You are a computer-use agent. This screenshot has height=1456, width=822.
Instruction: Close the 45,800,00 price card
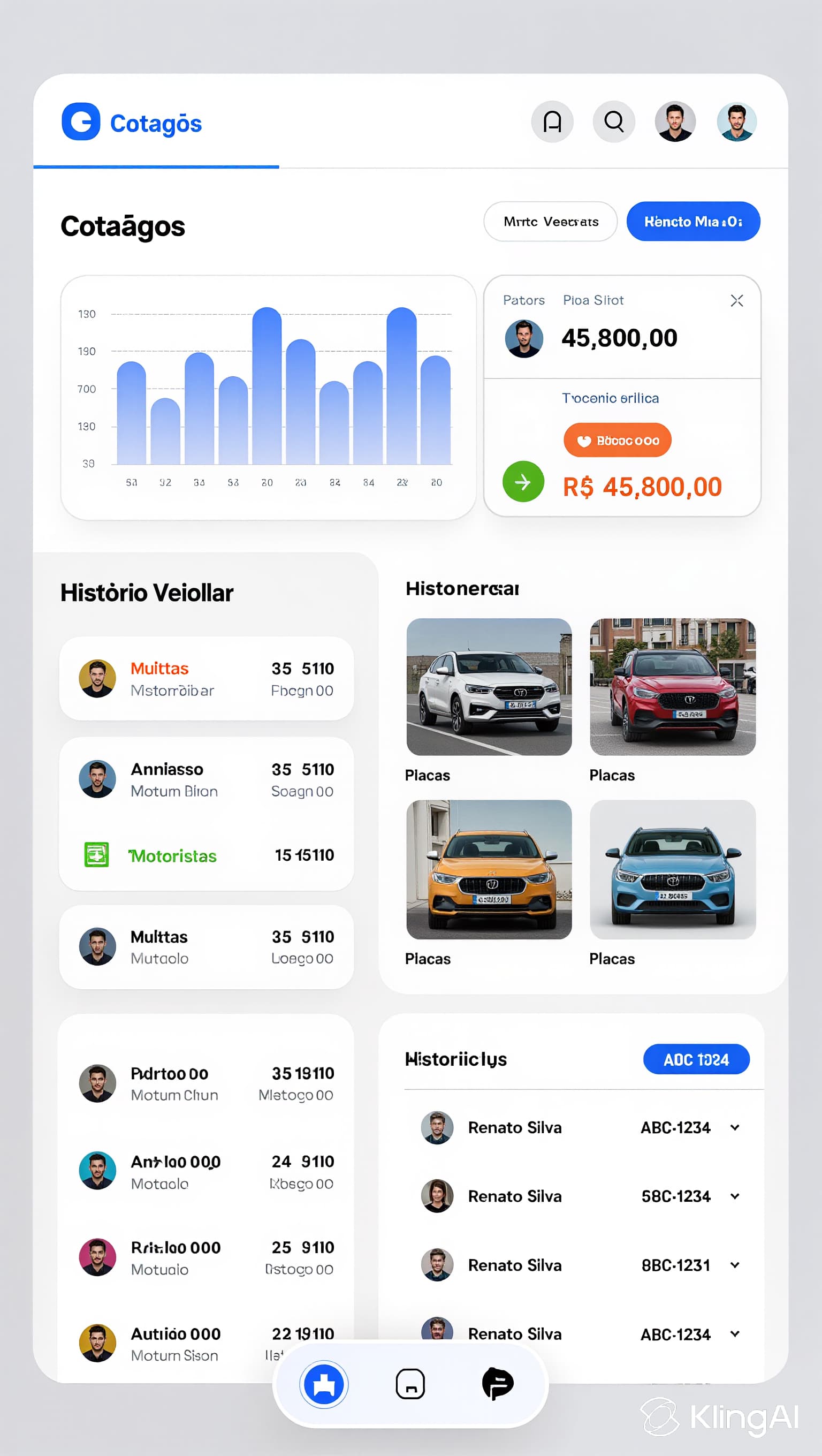point(737,301)
